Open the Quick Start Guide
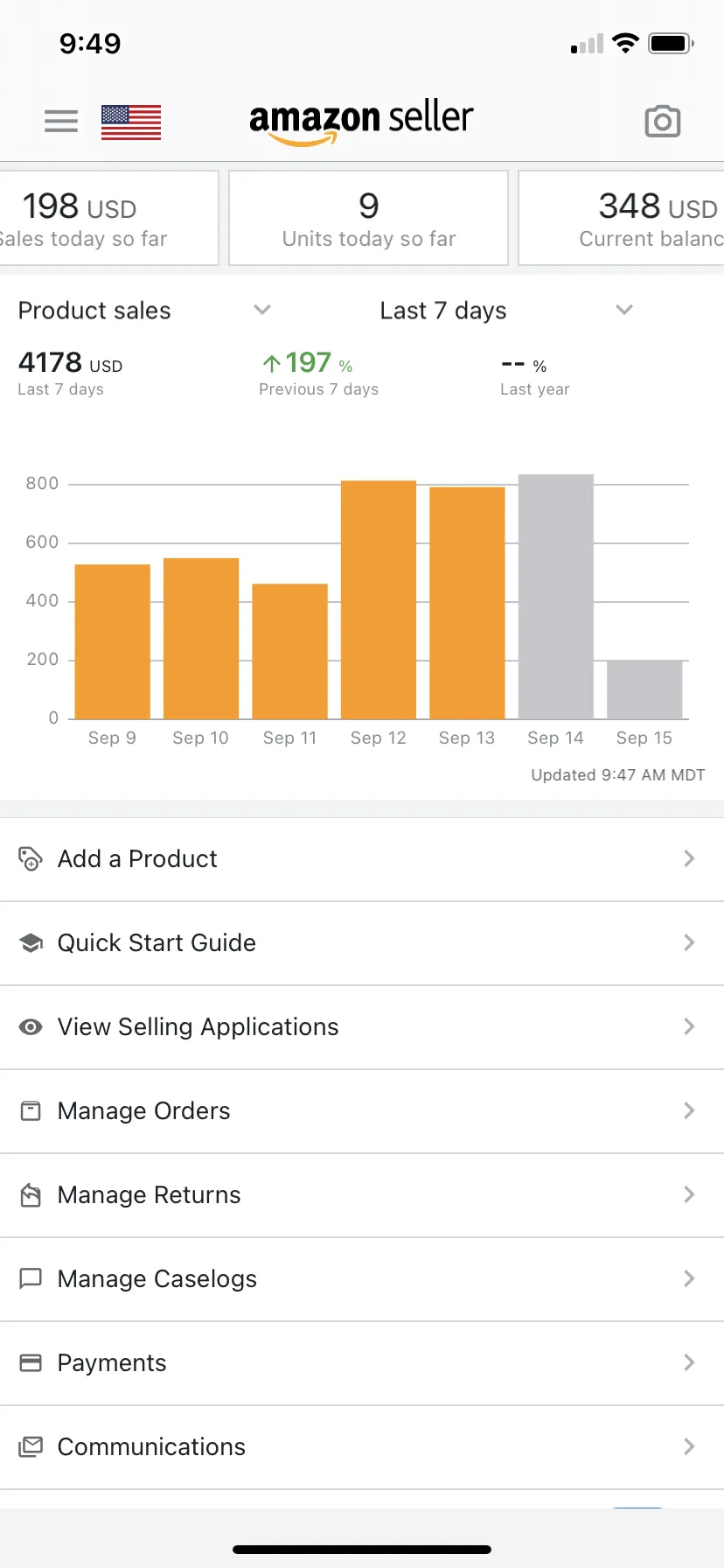 [x=361, y=943]
